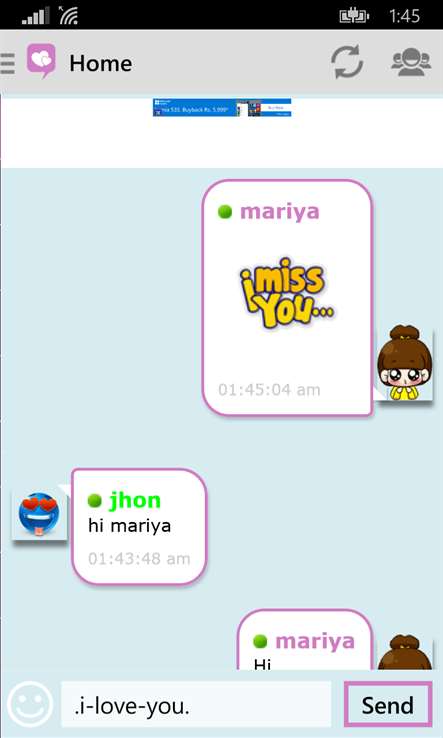Open mariya's avatar beside the sticker message
The height and width of the screenshot is (738, 443).
pyautogui.click(x=405, y=364)
